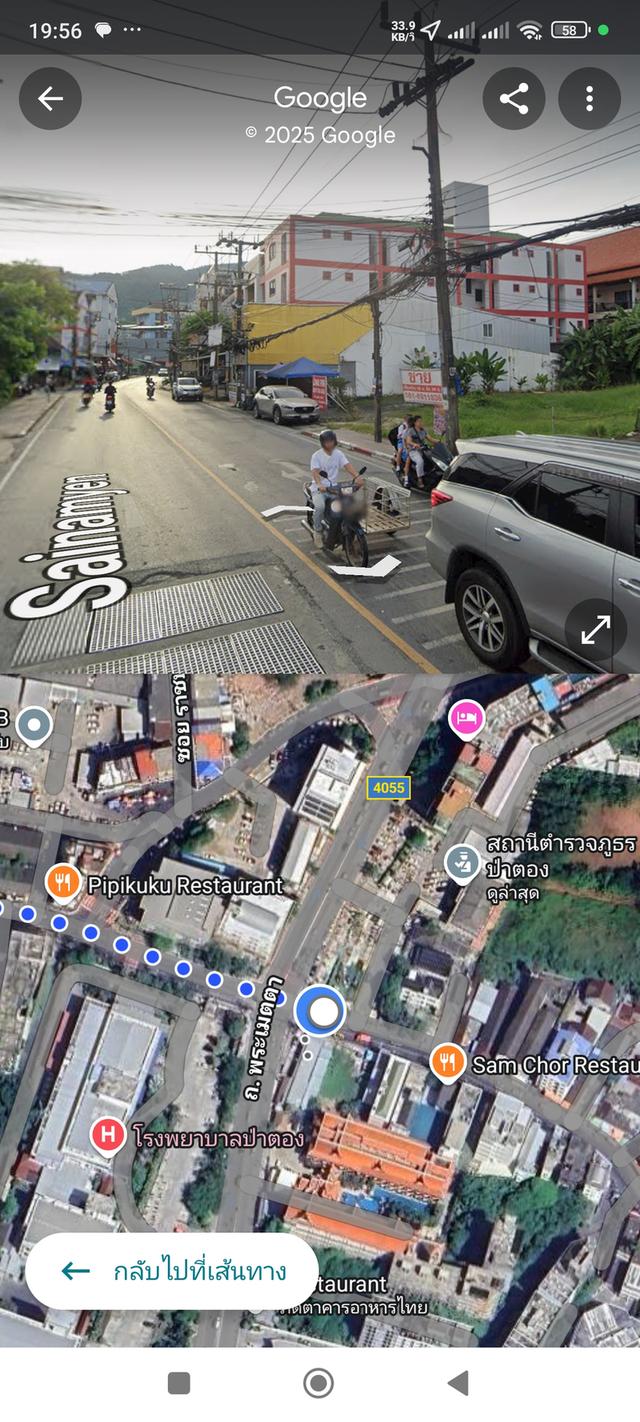Open the สถานีตำรวจภูธรป่าตอง police station marker
The width and height of the screenshot is (640, 1422).
pos(462,862)
